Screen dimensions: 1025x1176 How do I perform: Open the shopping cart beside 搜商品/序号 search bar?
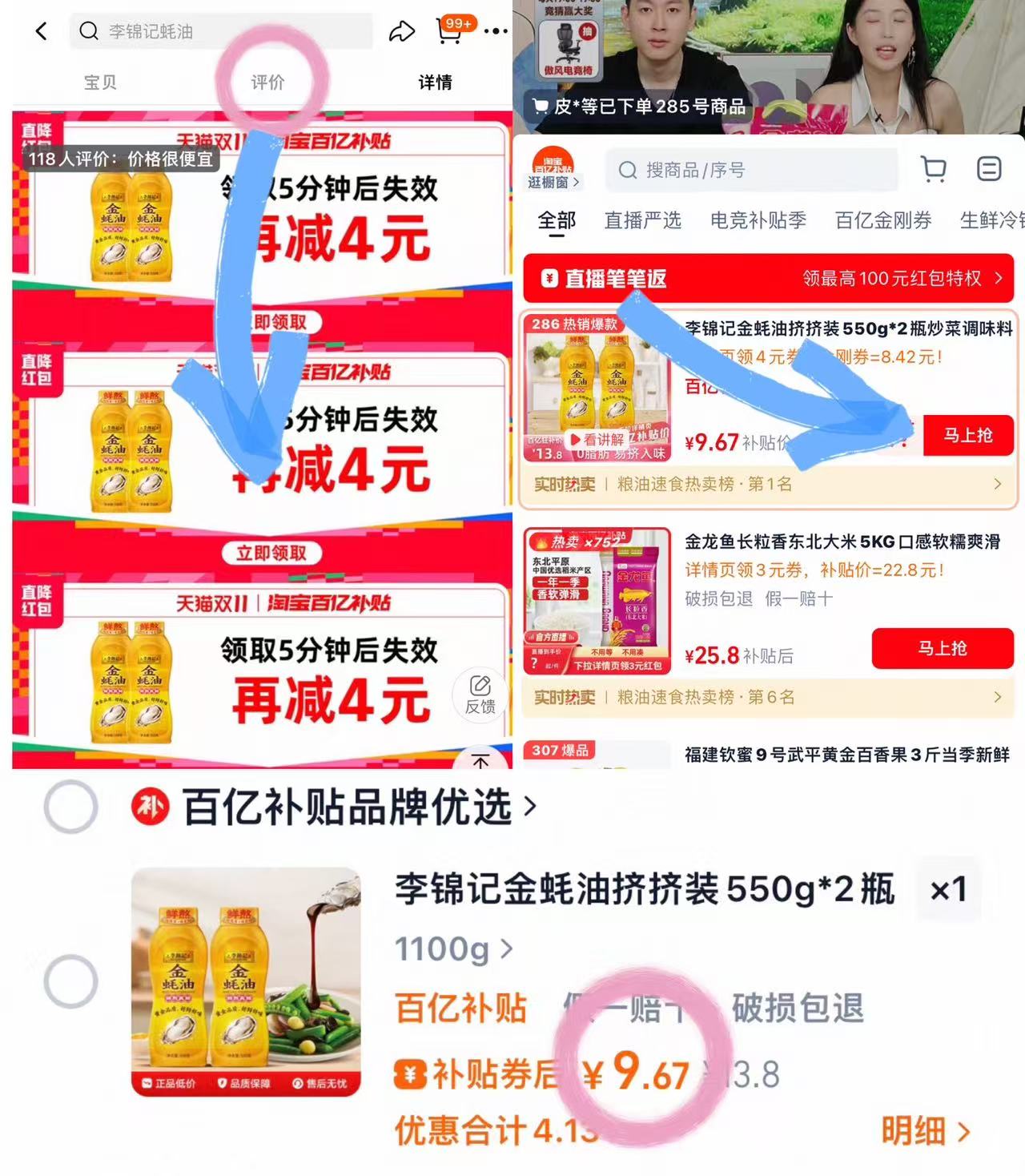pos(933,169)
